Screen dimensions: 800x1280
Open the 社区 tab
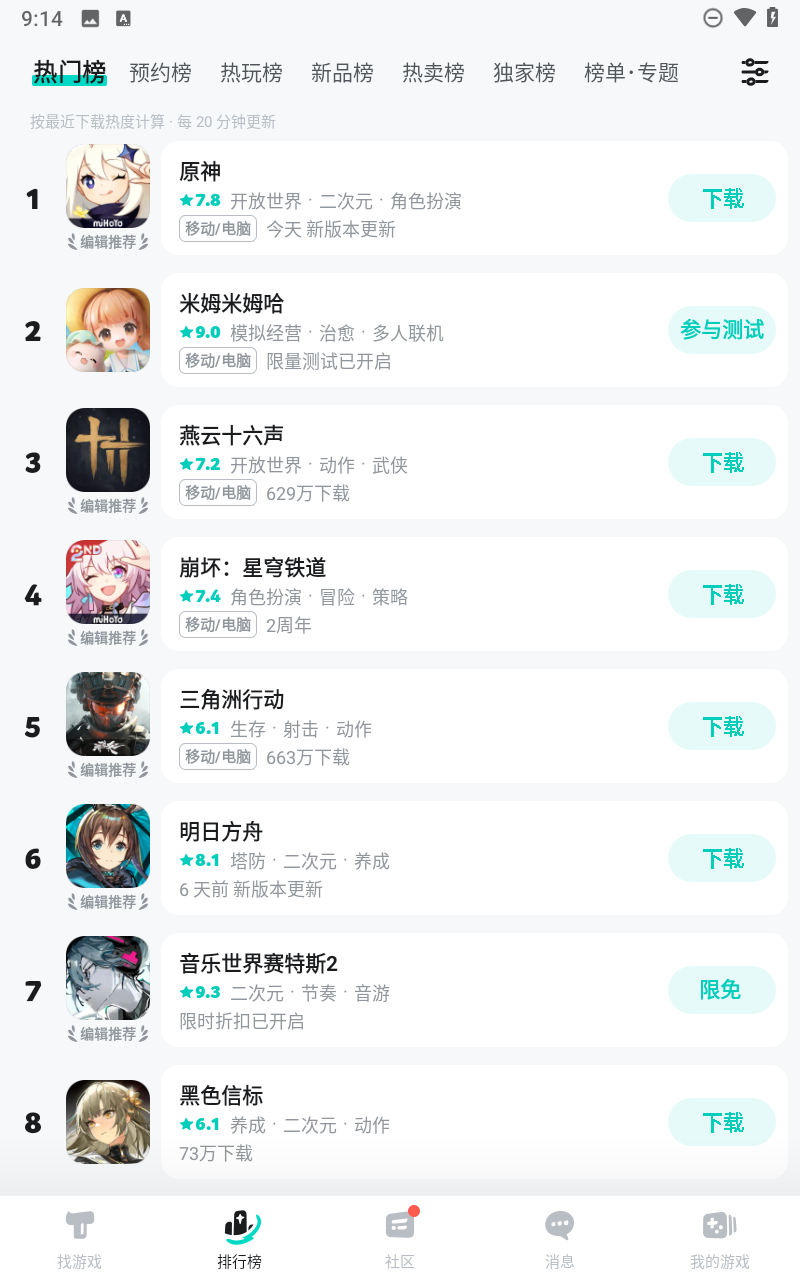coord(400,1239)
